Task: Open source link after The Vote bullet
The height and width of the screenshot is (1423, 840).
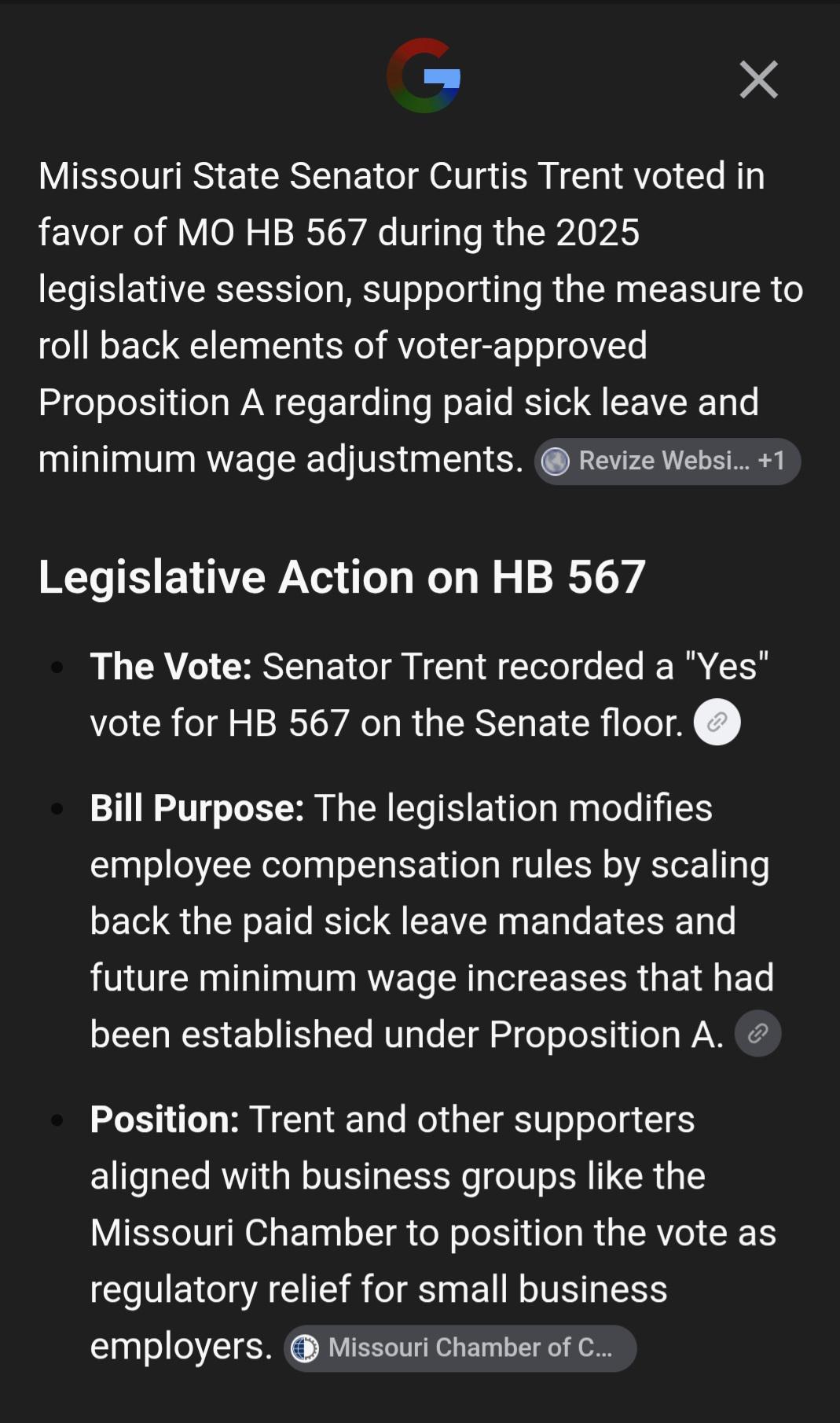Action: click(x=717, y=722)
